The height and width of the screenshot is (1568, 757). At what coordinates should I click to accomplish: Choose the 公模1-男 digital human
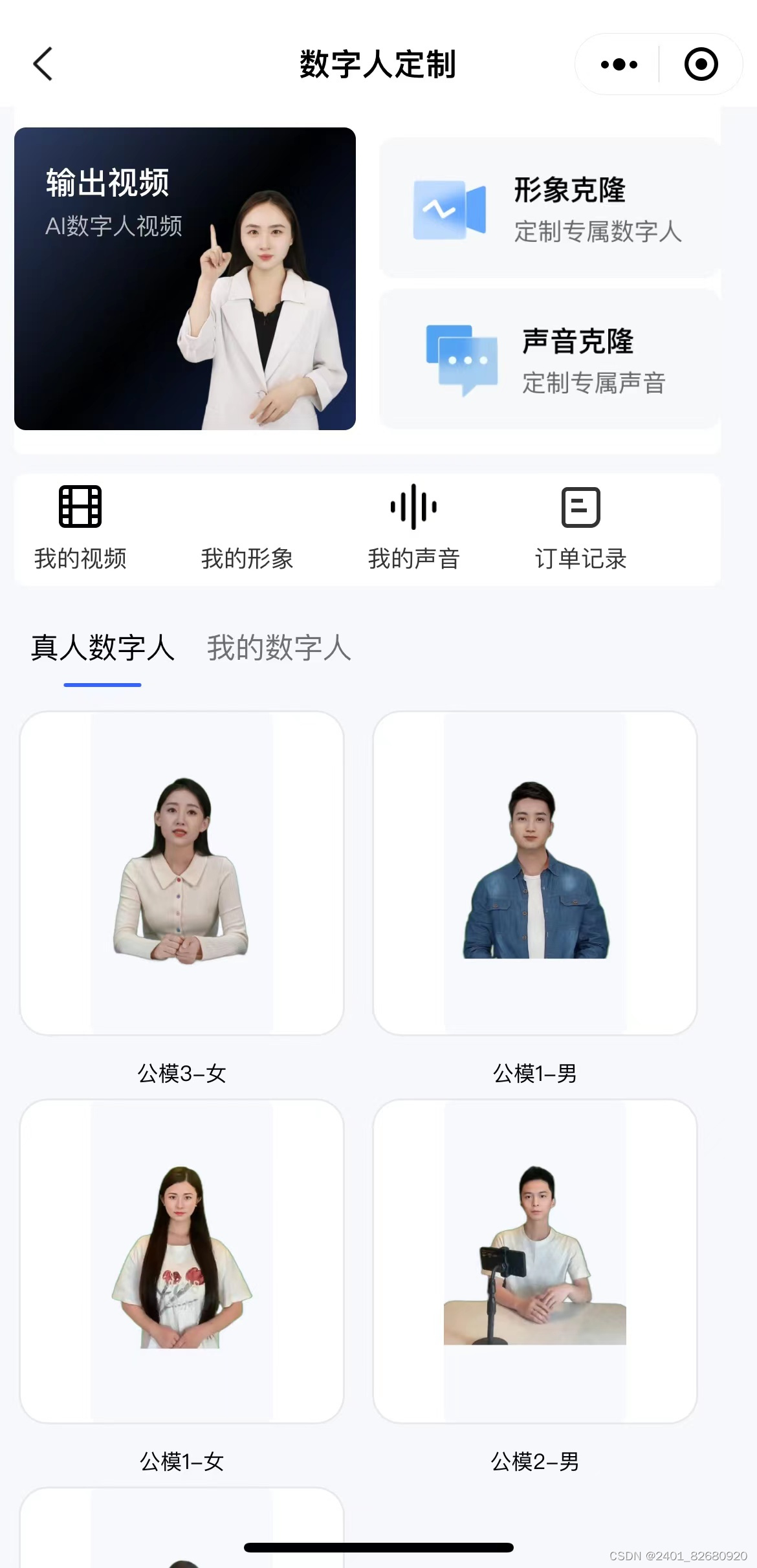(x=535, y=873)
